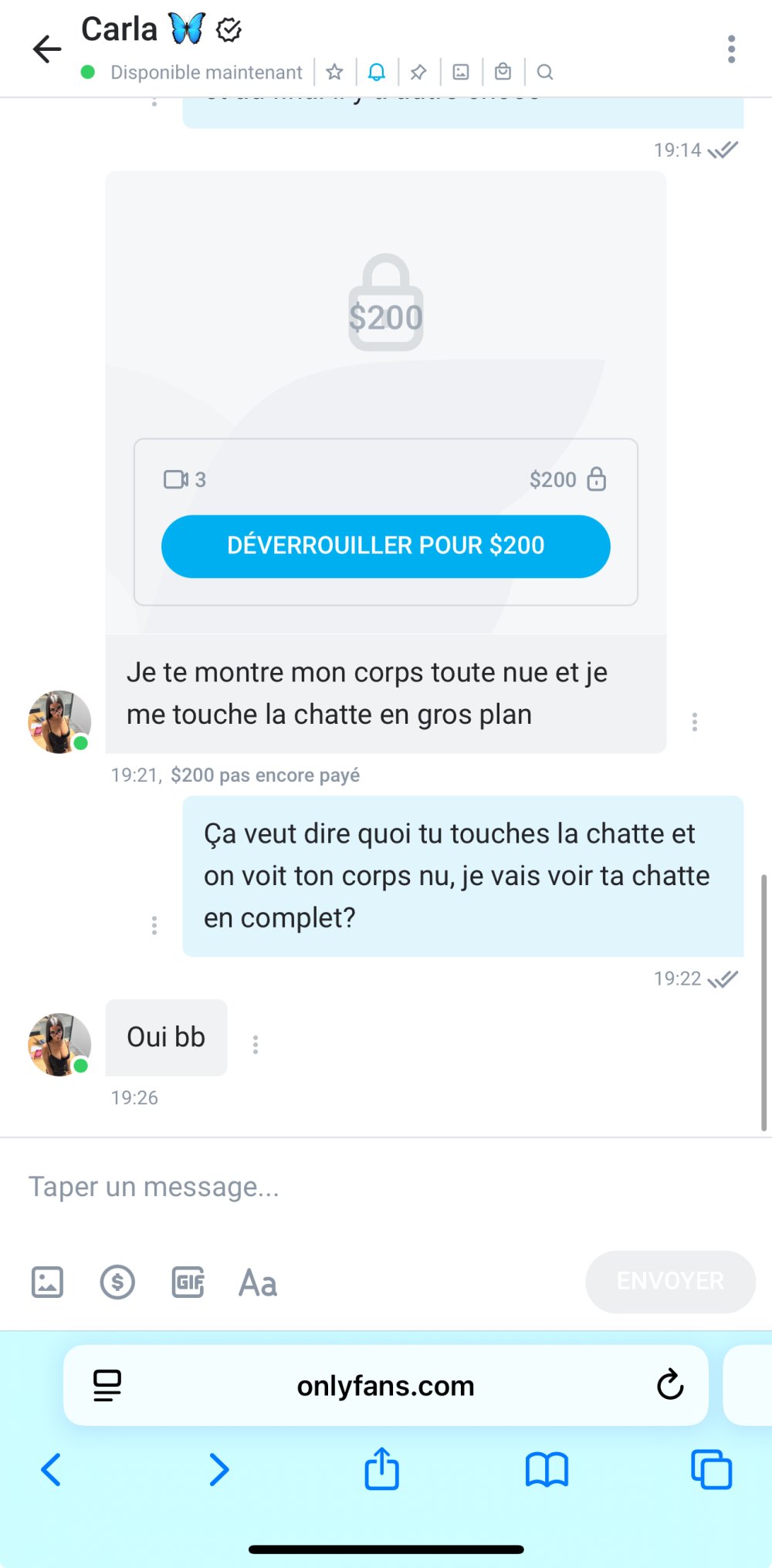Open the purchases bag icon in header

pyautogui.click(x=503, y=73)
